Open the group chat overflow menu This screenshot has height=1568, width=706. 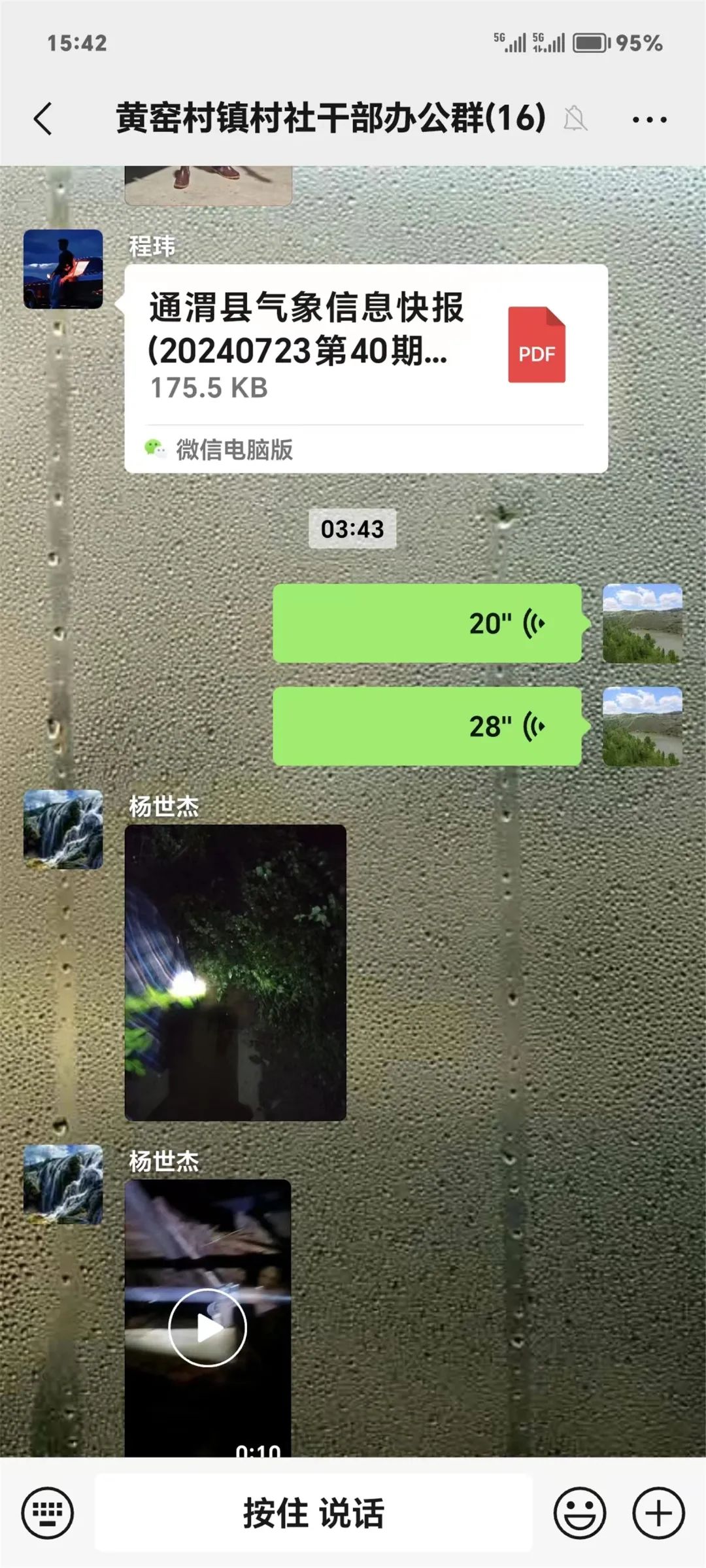click(x=649, y=120)
